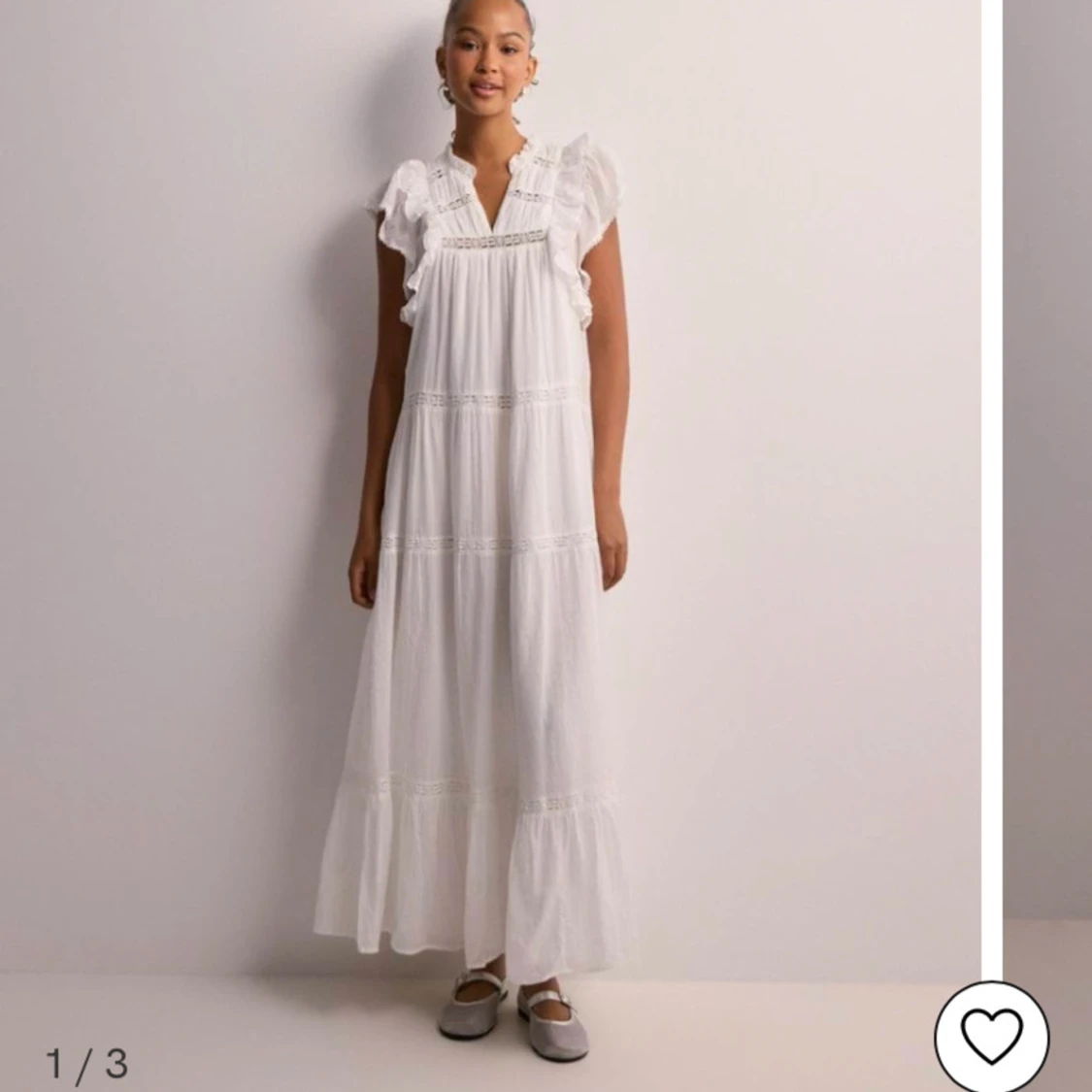Add the white dress to favorites
The image size is (1092, 1092).
(991, 1035)
